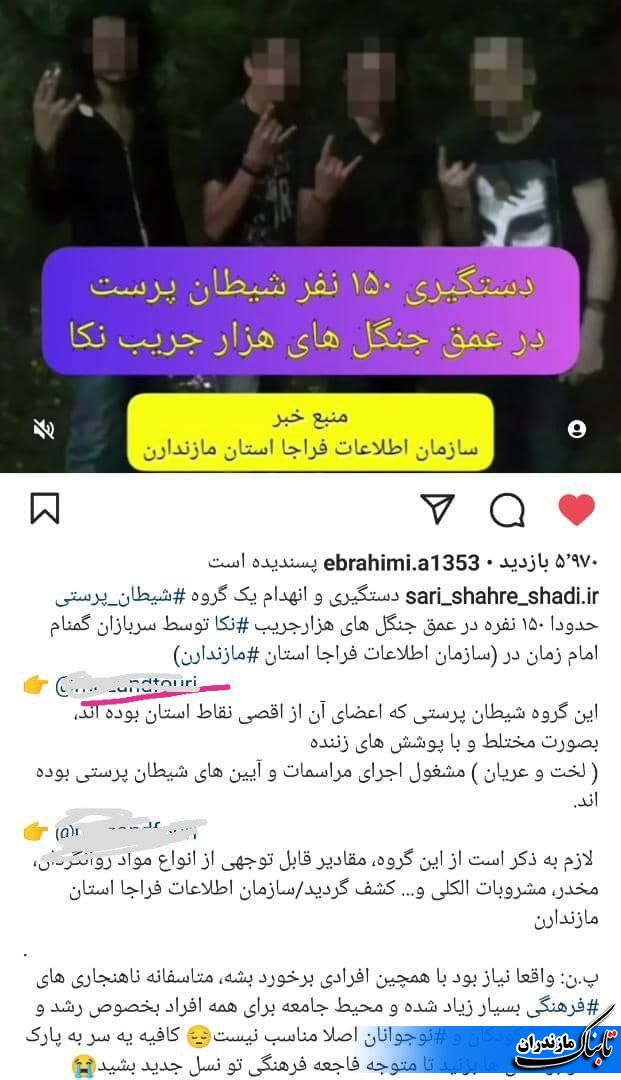Open the comments bubble icon
Image resolution: width=621 pixels, height=1080 pixels.
tap(507, 511)
